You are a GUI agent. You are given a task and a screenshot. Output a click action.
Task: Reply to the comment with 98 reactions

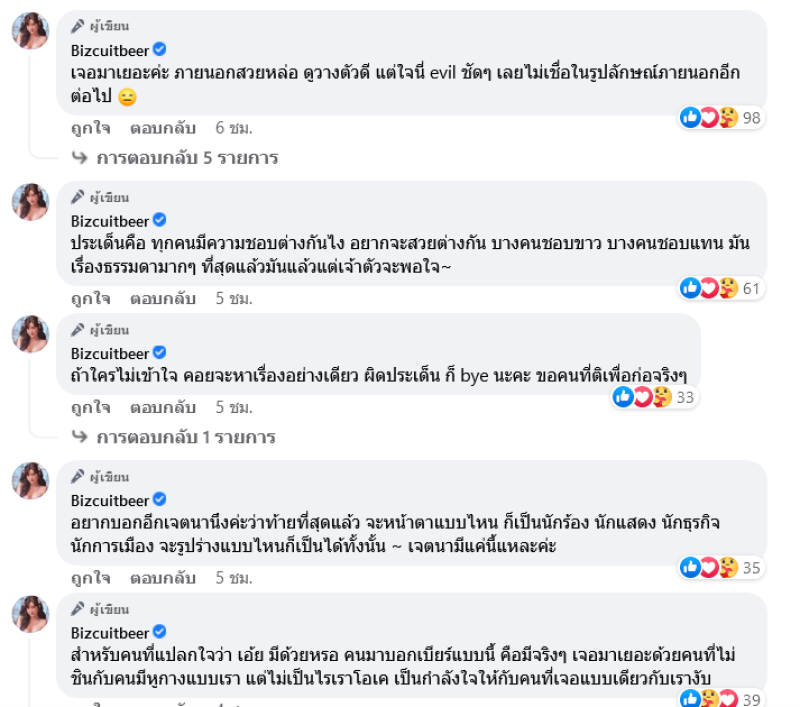click(162, 128)
